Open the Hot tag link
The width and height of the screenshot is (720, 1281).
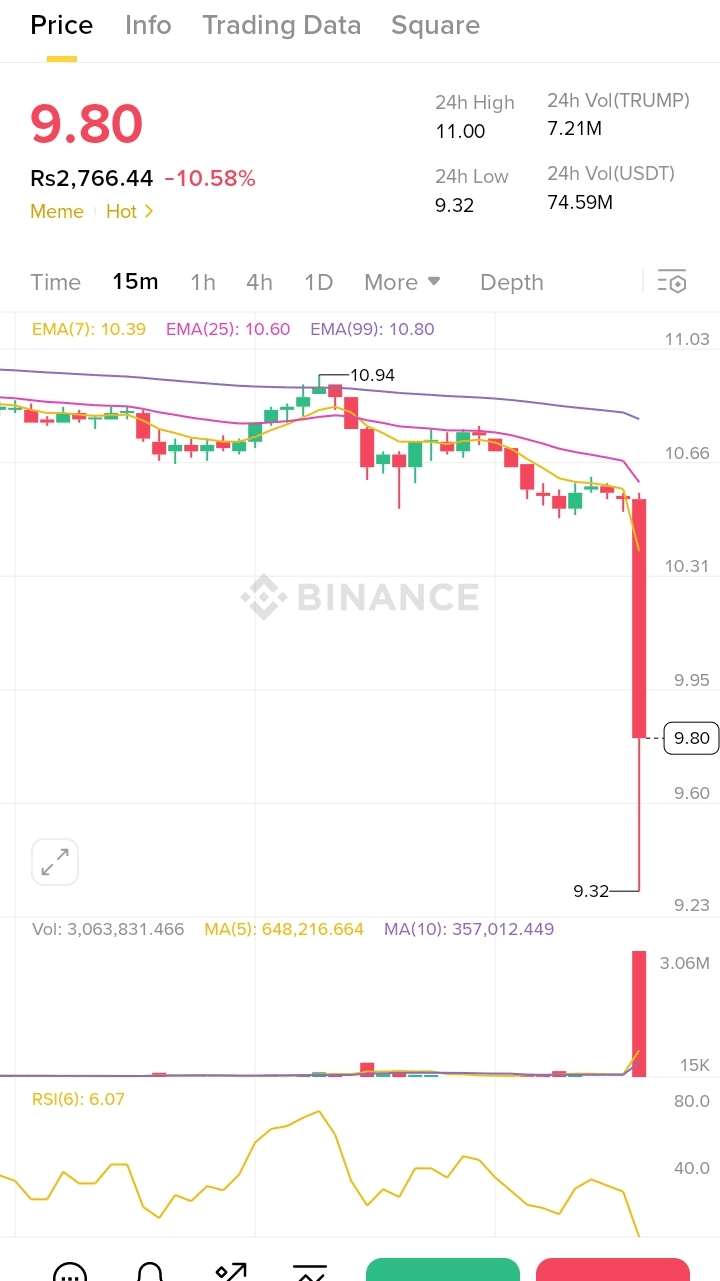pyautogui.click(x=129, y=211)
